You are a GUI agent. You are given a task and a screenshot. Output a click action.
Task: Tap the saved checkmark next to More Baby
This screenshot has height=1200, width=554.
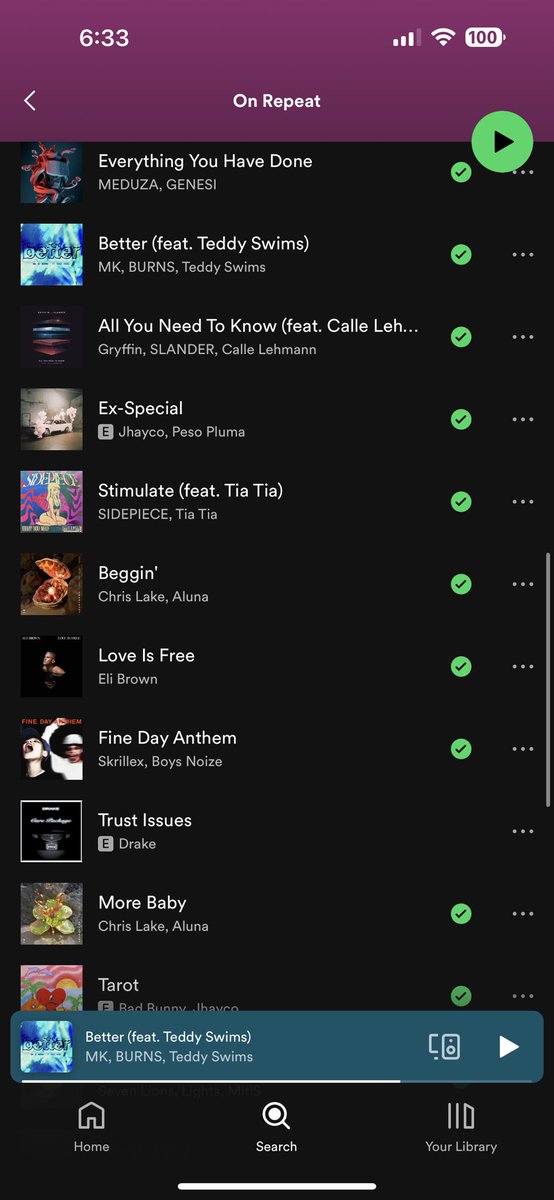461,913
